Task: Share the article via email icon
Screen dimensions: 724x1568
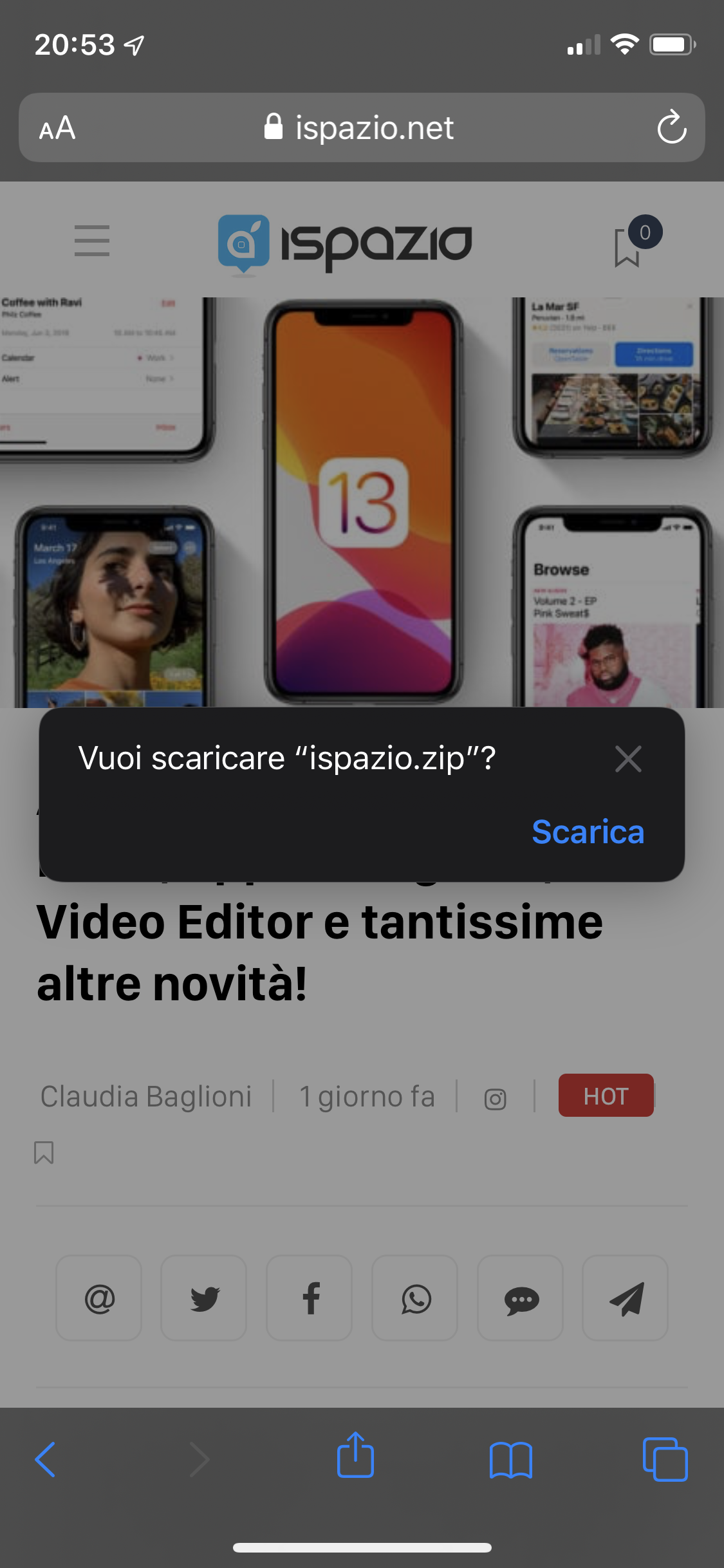Action: pos(99,1298)
